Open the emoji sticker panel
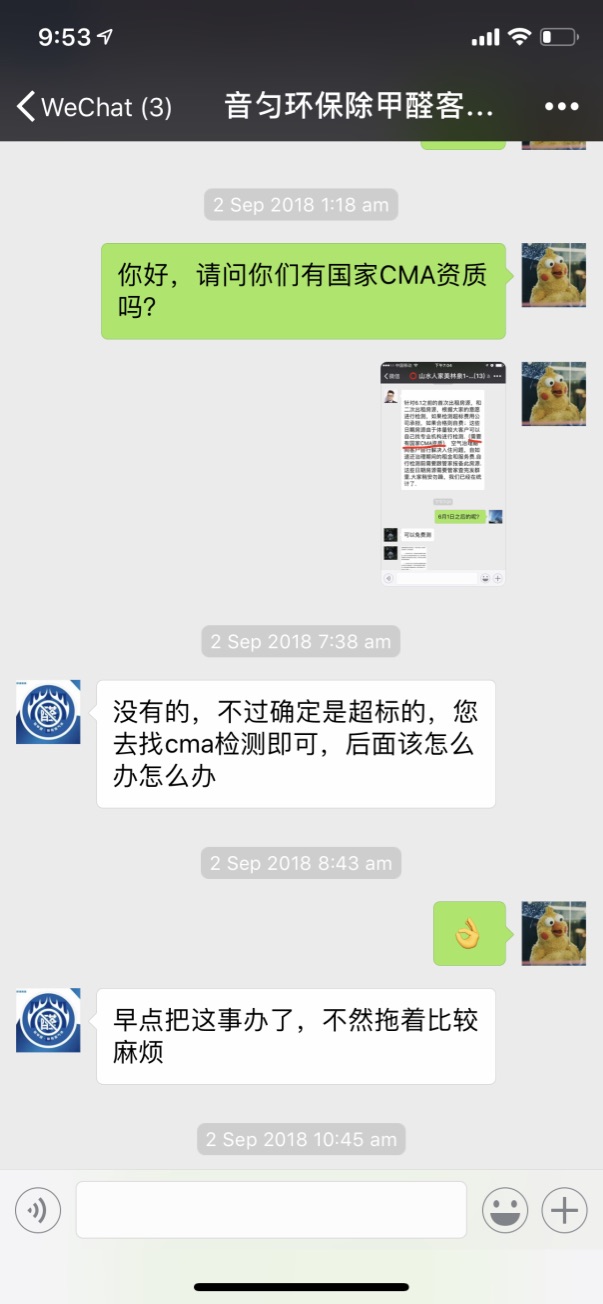Screen dimensions: 603x1304 (505, 1211)
